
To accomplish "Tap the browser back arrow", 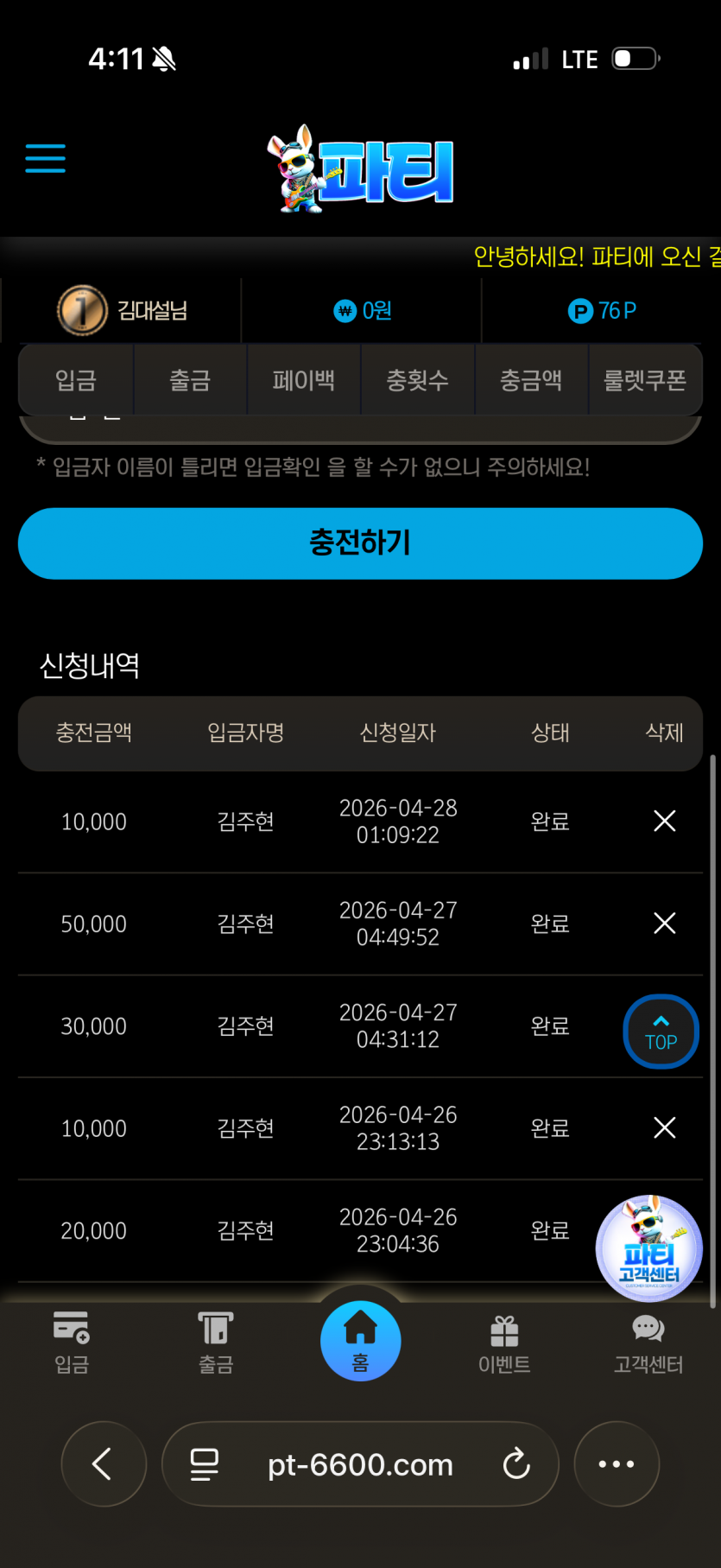I will coord(104,1464).
